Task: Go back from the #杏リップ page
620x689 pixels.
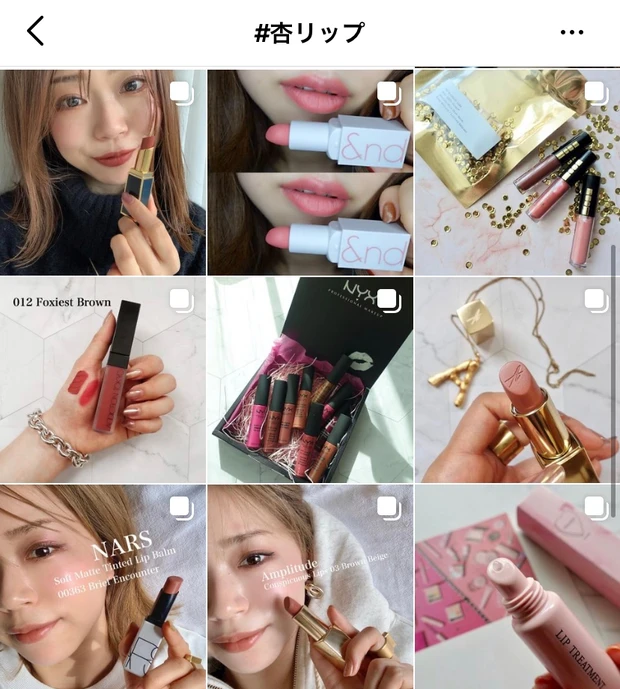Action: pyautogui.click(x=36, y=32)
